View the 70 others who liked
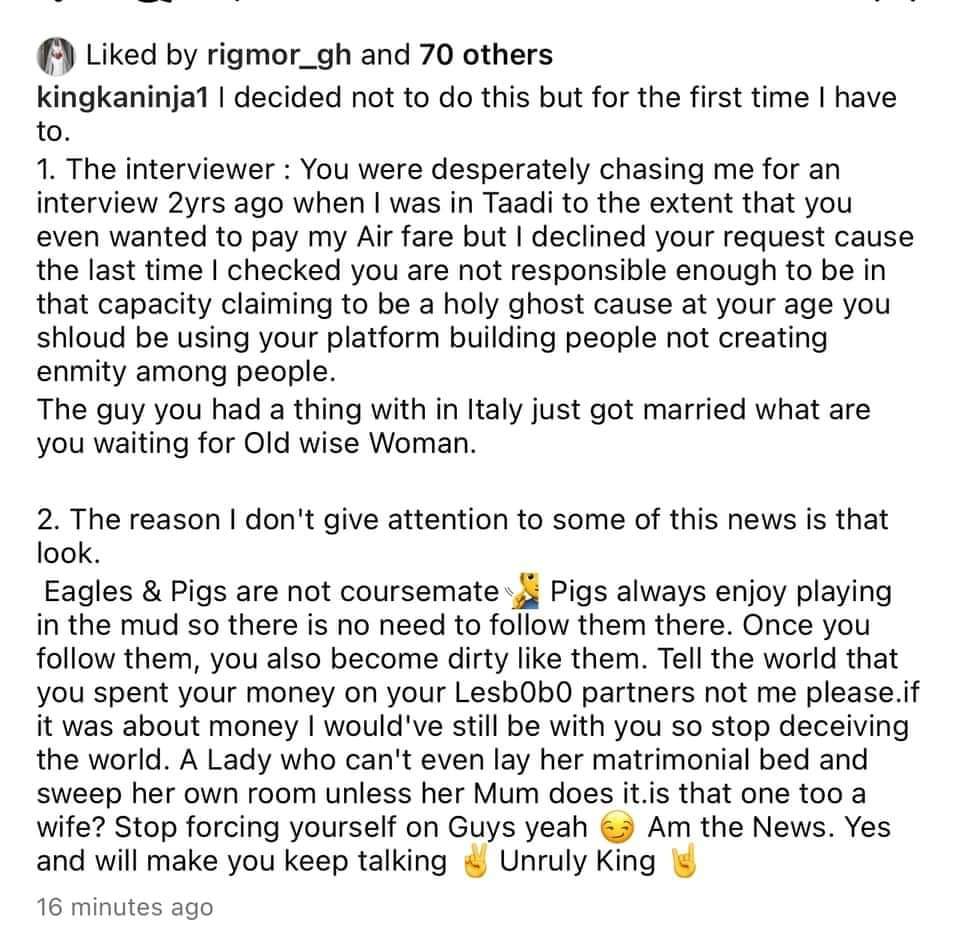Viewport: 960px width, 946px height. [485, 55]
